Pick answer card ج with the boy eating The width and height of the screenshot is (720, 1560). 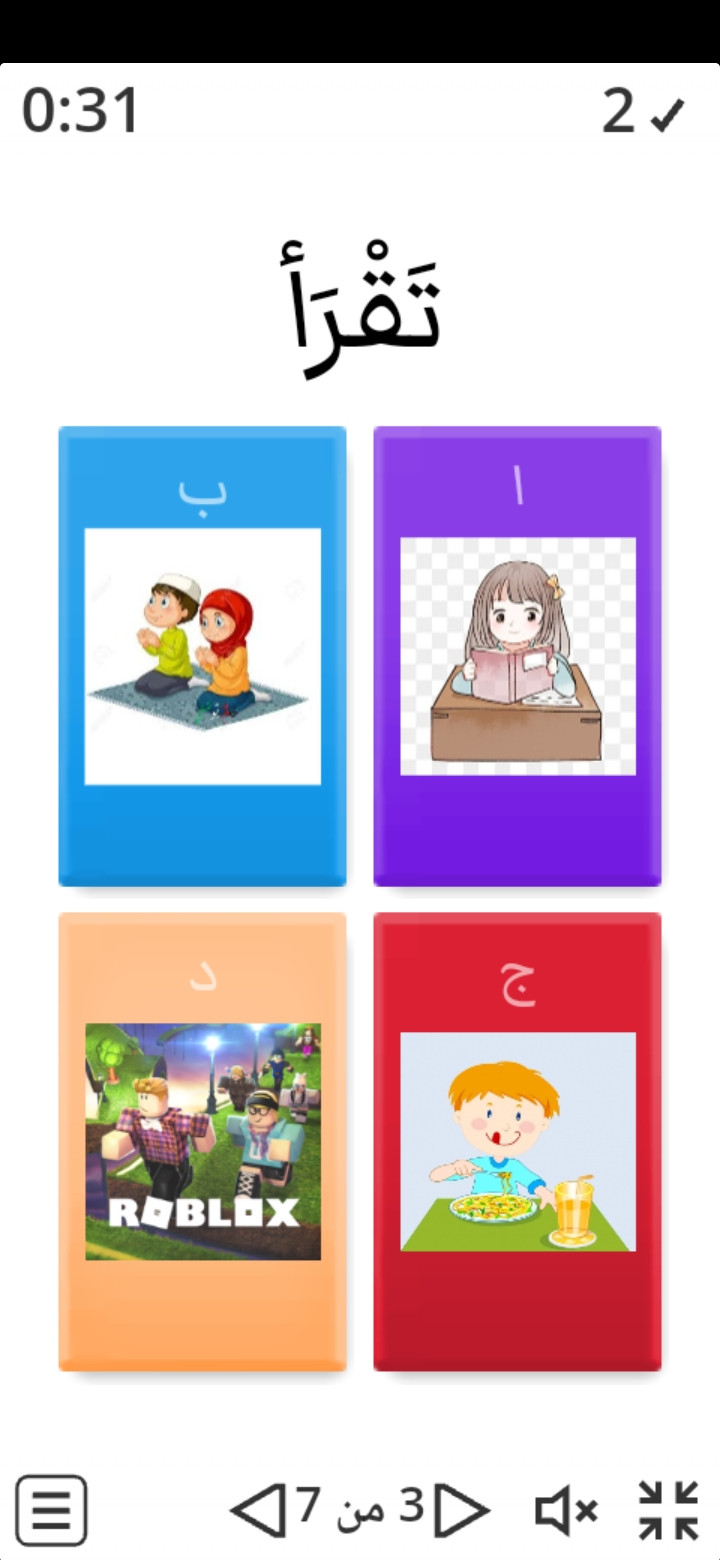pos(517,1141)
